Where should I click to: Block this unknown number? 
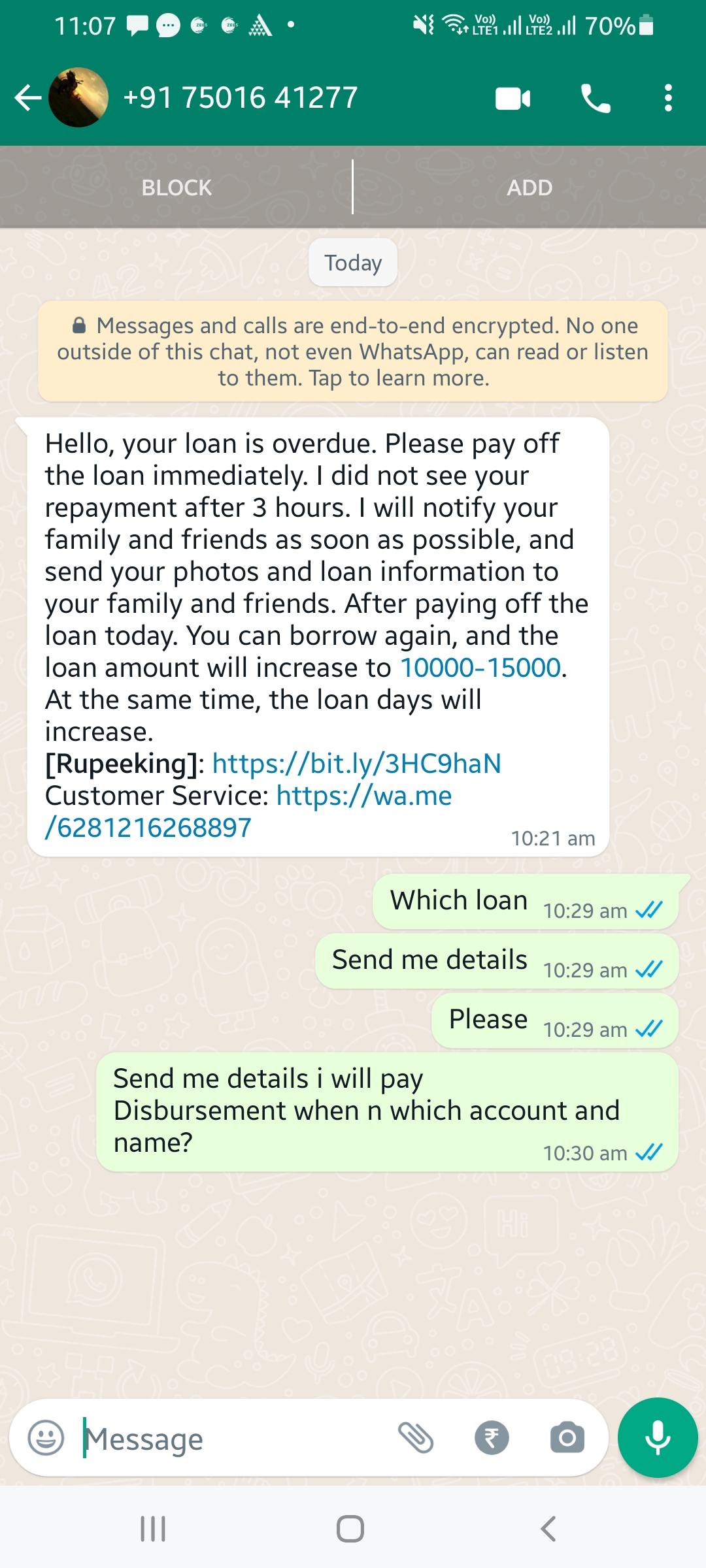176,188
